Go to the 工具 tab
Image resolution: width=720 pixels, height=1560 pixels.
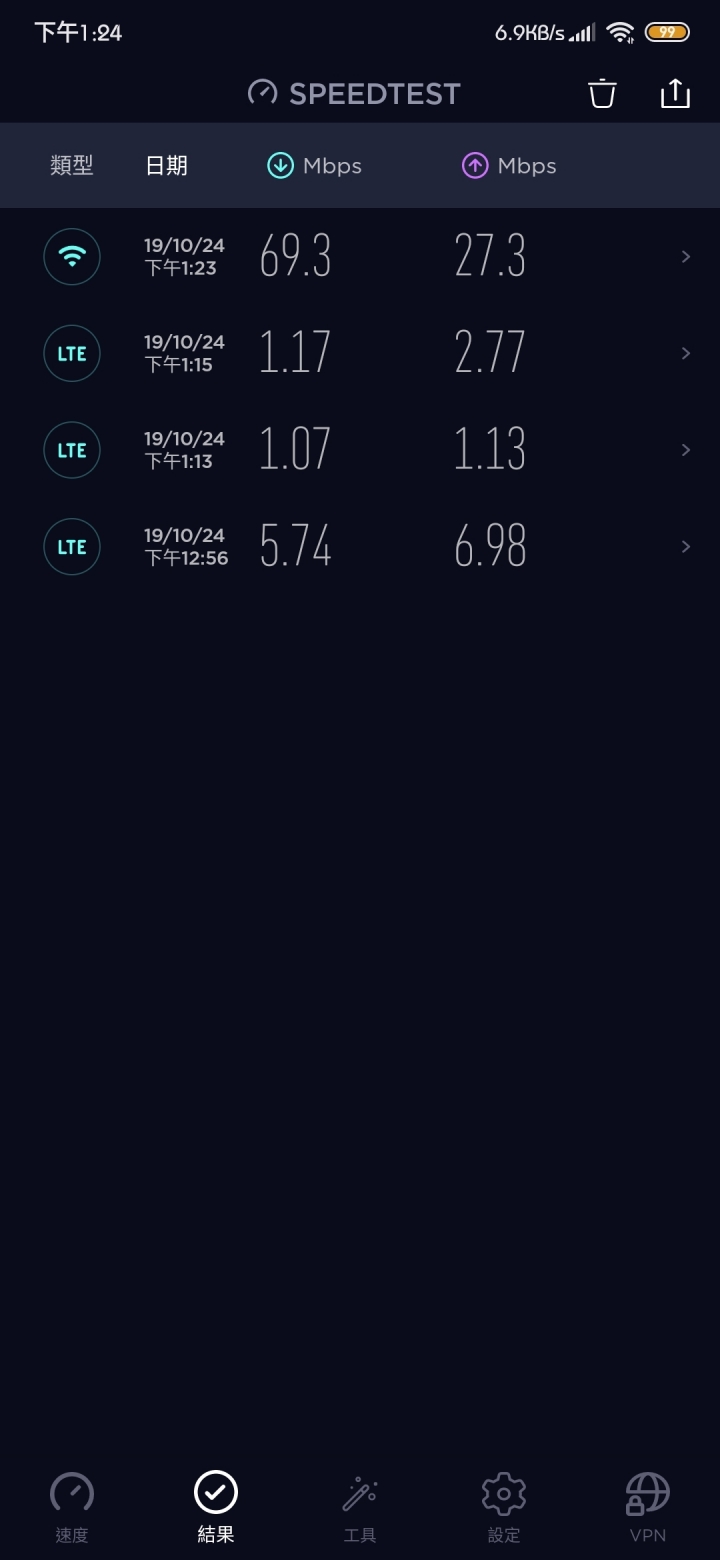click(360, 1507)
